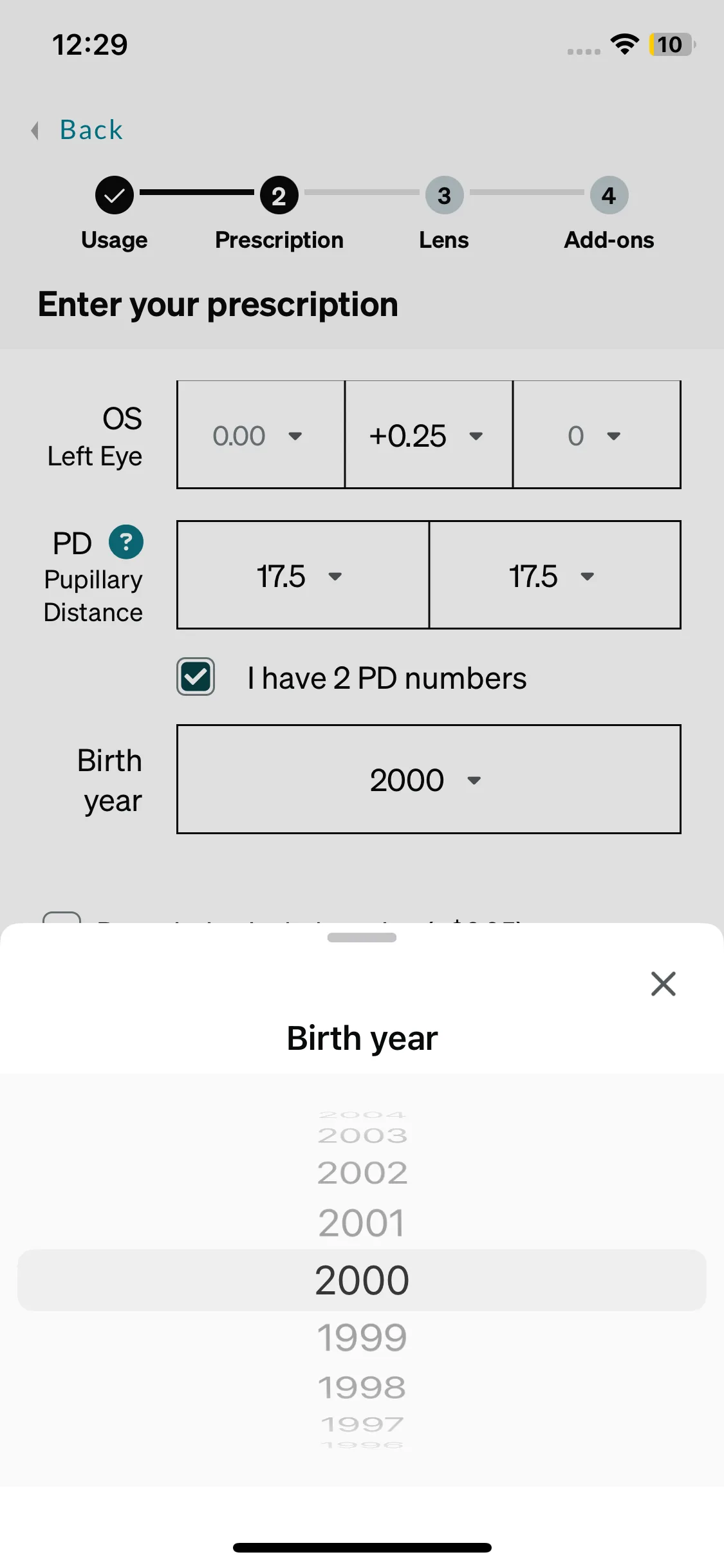The width and height of the screenshot is (724, 1568).
Task: Jump to the Add-ons step
Action: pyautogui.click(x=609, y=214)
